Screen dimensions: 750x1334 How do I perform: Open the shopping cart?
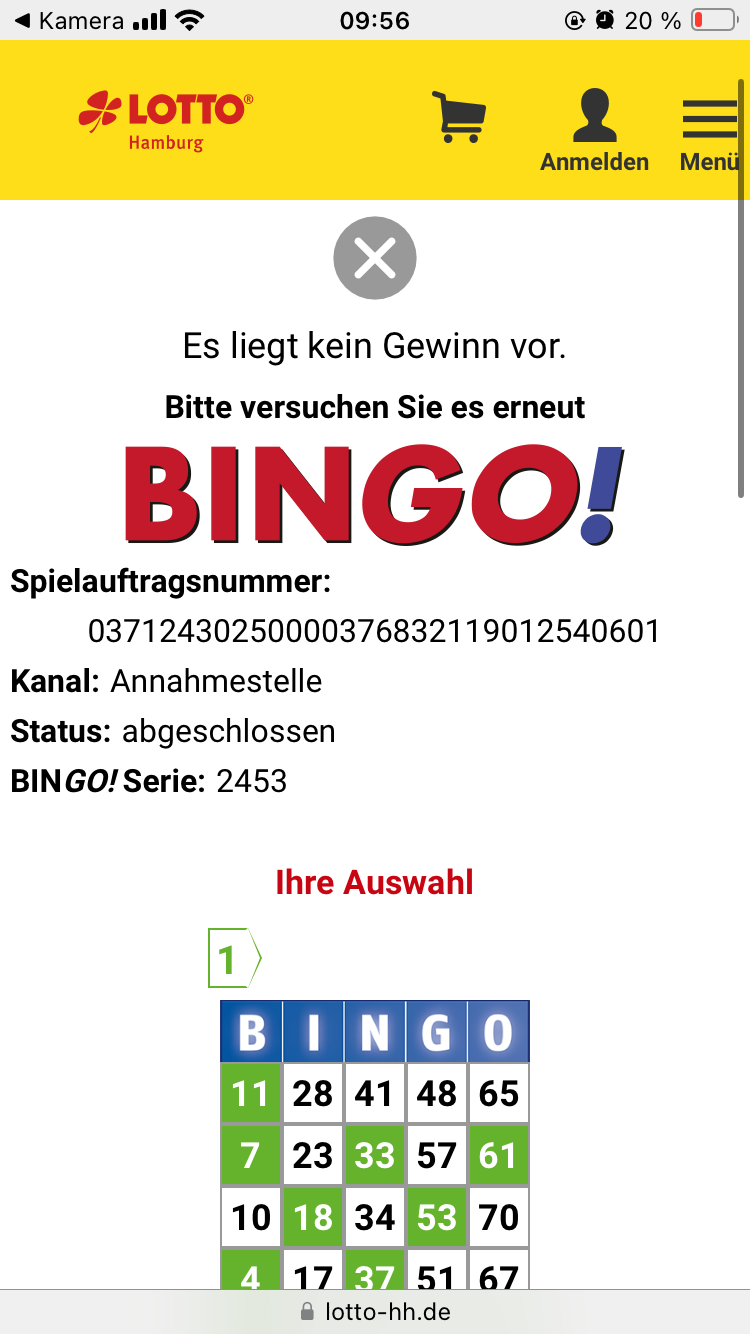459,117
